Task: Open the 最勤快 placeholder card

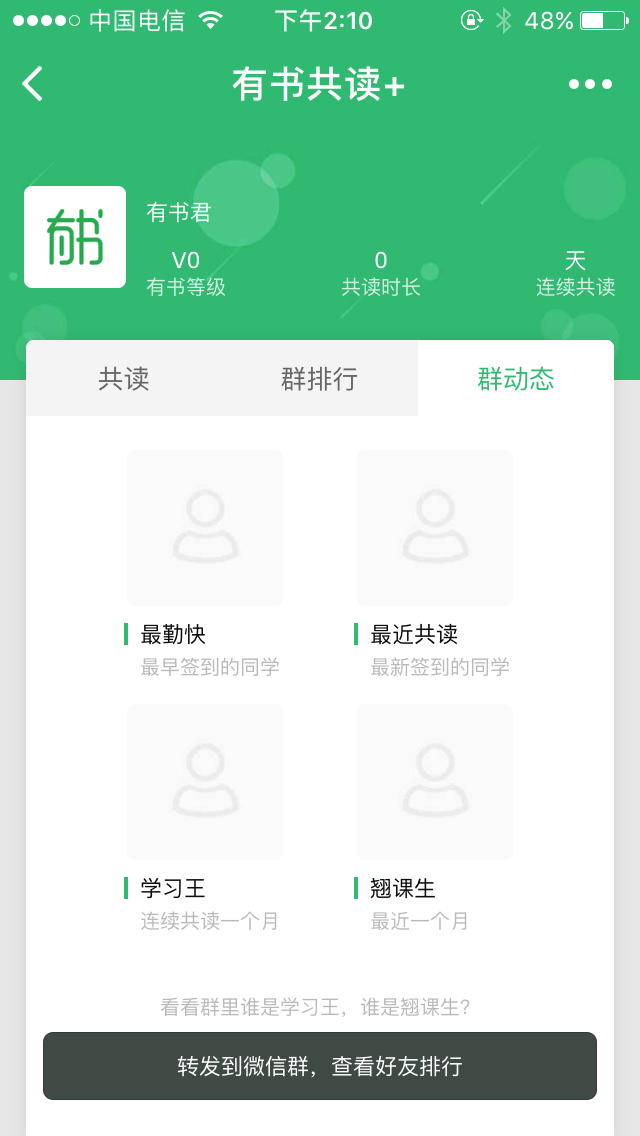Action: [205, 527]
